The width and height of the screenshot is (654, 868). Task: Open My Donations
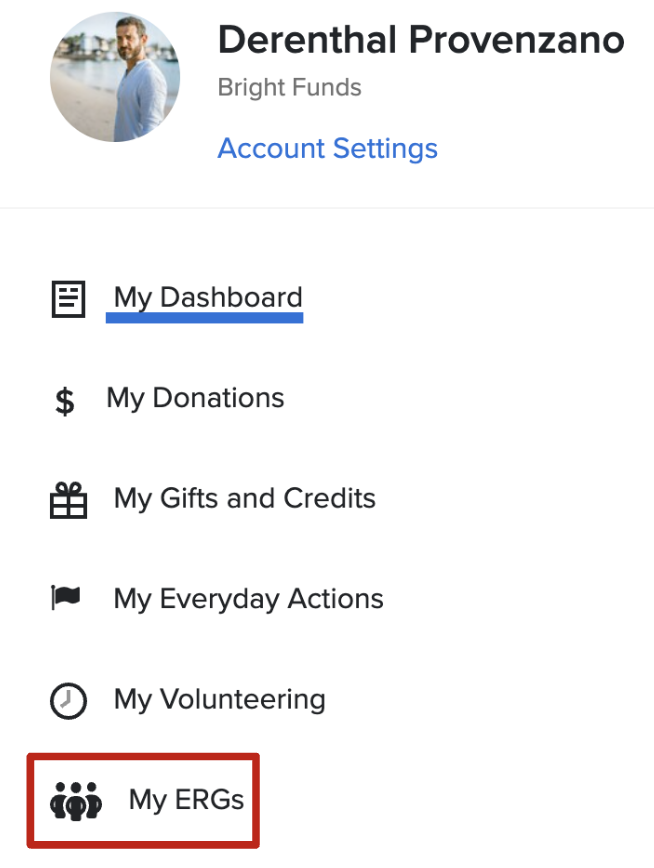point(195,398)
